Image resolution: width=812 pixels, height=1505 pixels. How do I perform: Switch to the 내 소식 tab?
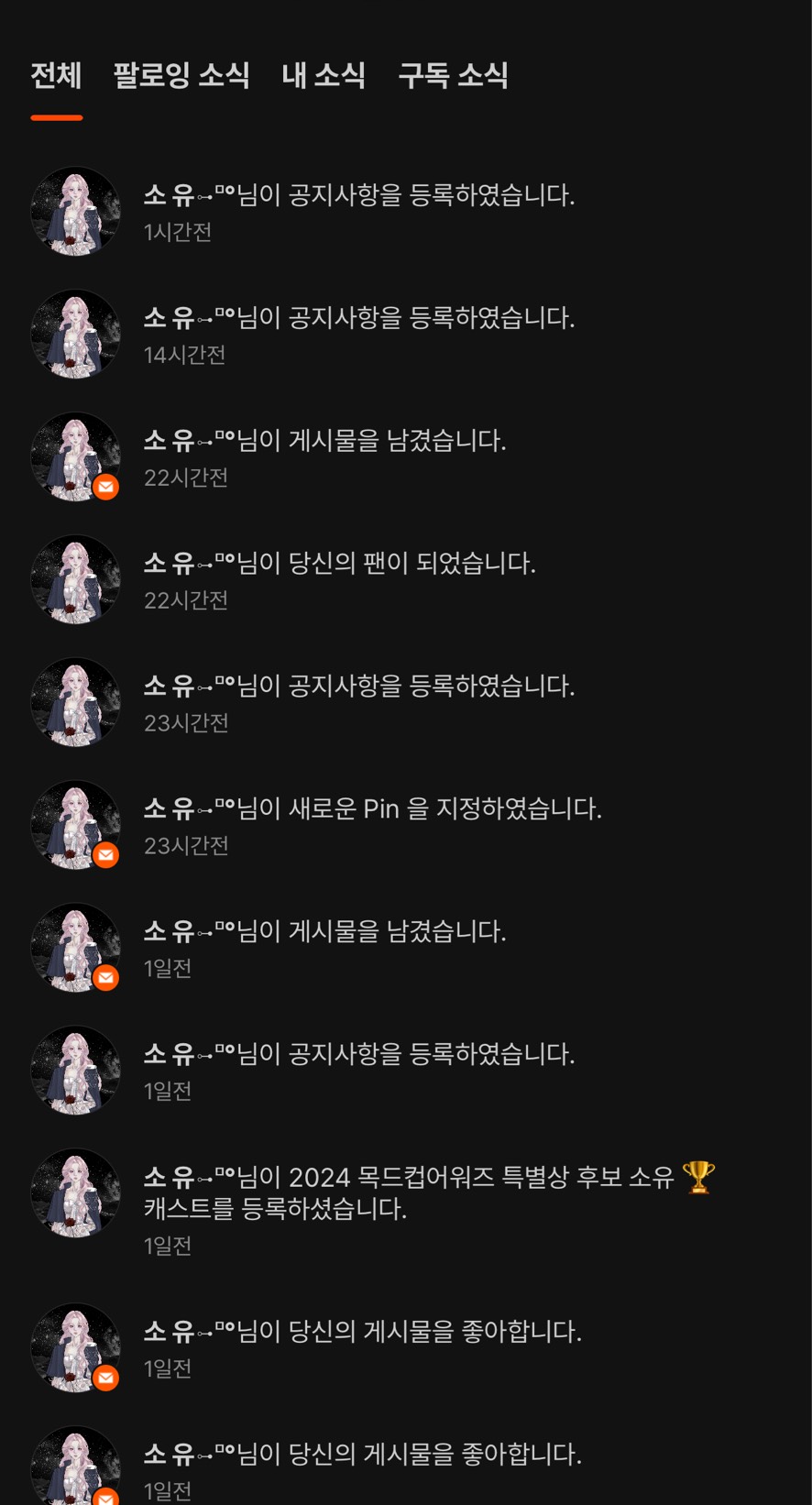tap(324, 75)
